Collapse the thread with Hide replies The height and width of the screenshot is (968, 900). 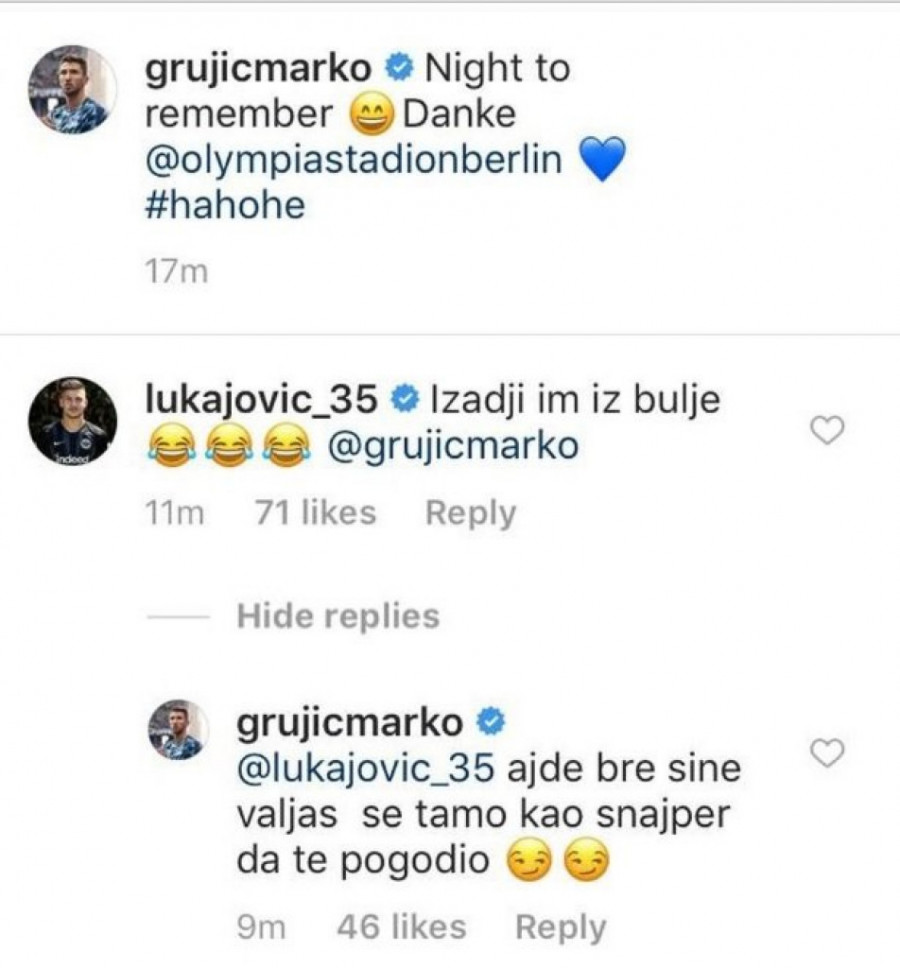(x=337, y=616)
